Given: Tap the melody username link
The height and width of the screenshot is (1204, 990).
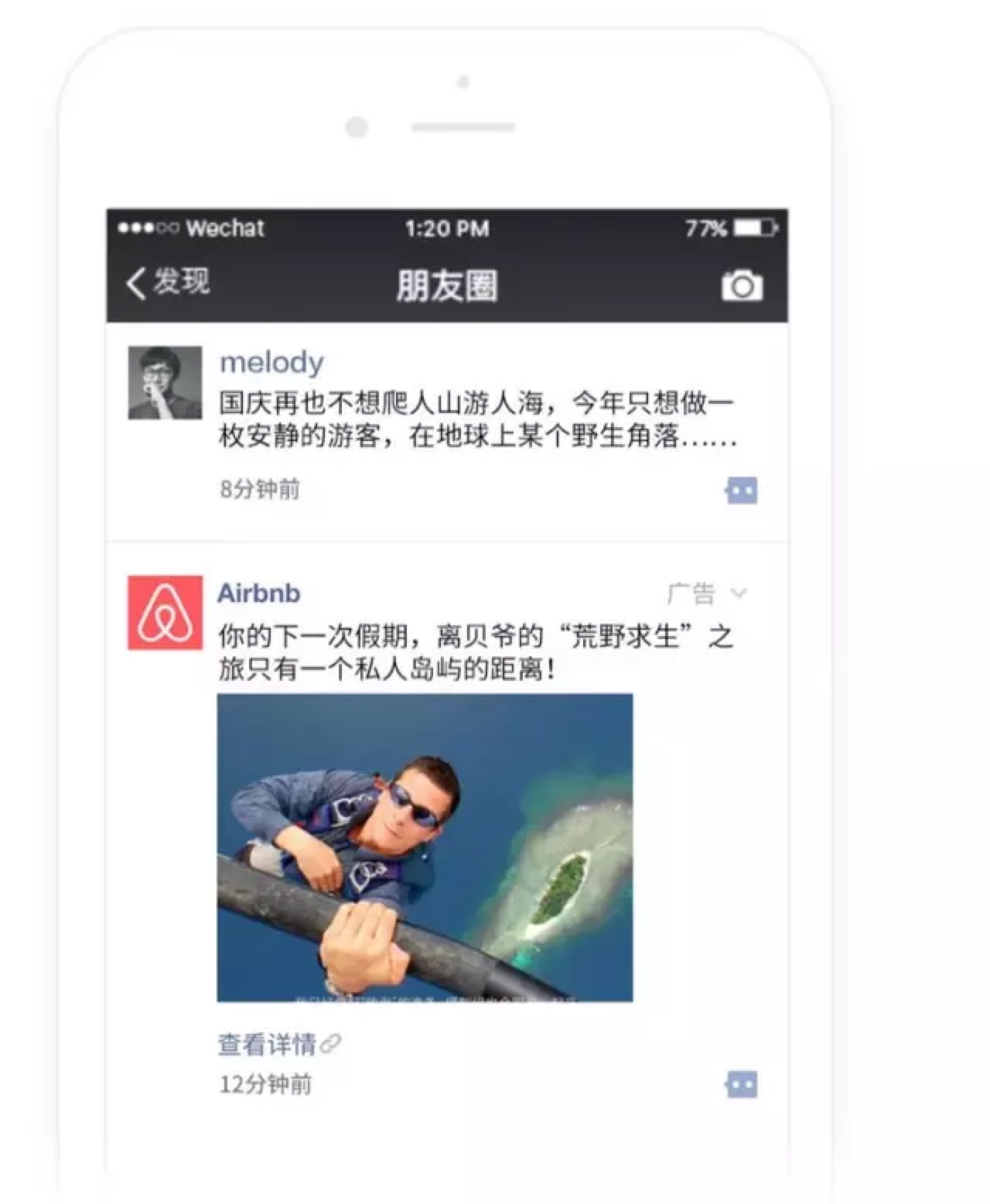Looking at the screenshot, I should pos(271,361).
